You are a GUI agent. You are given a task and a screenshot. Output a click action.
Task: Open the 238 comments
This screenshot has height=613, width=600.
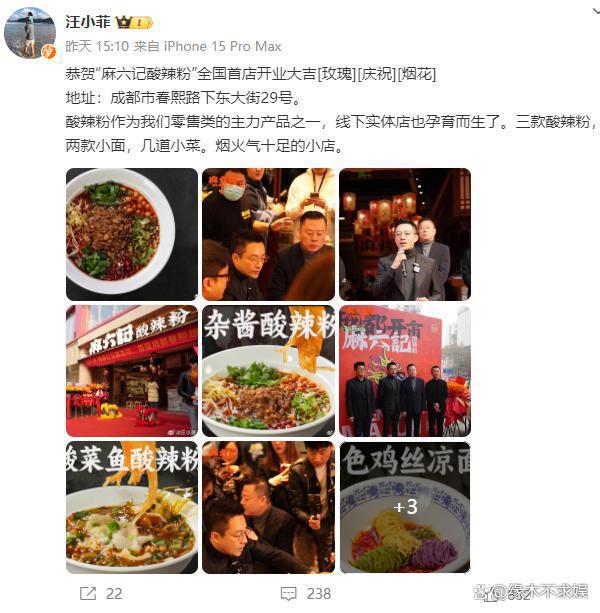(x=306, y=593)
